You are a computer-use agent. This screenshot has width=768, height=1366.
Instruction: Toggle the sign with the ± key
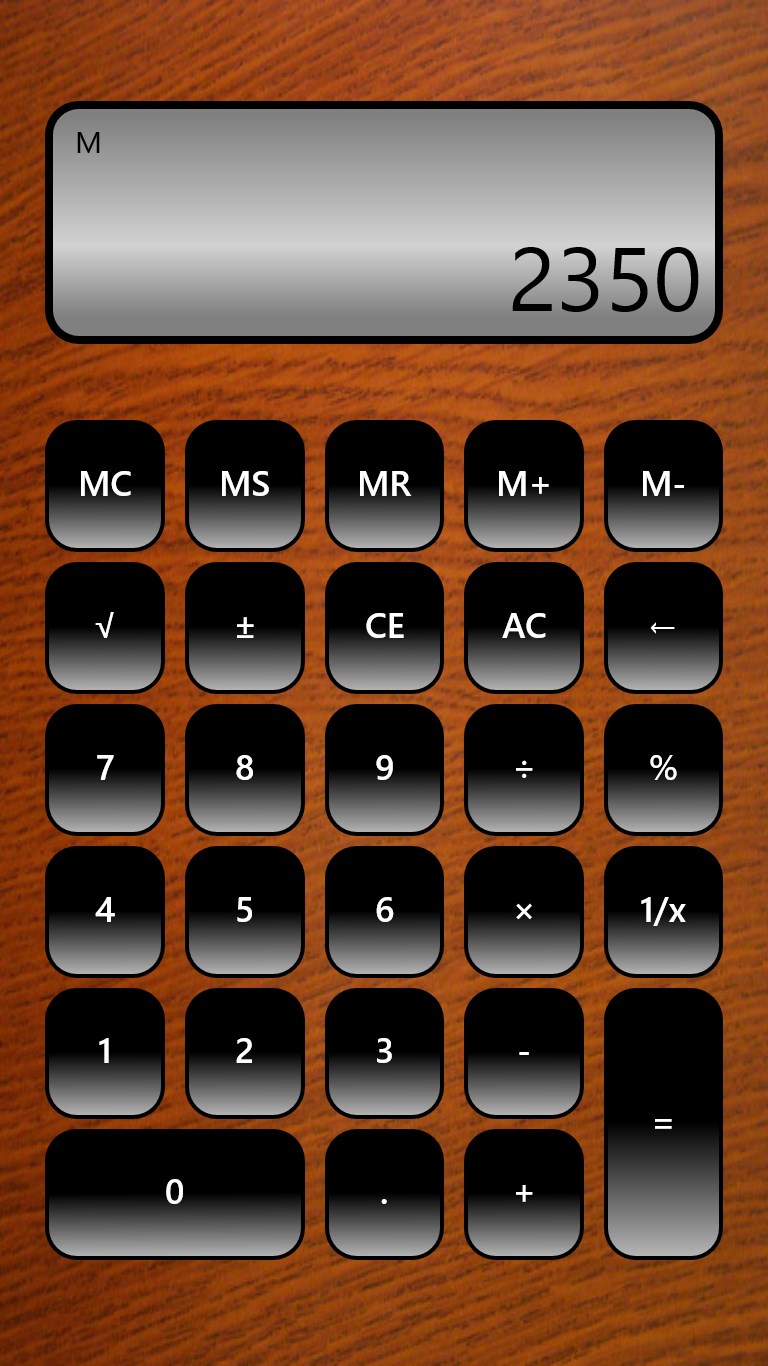[245, 627]
